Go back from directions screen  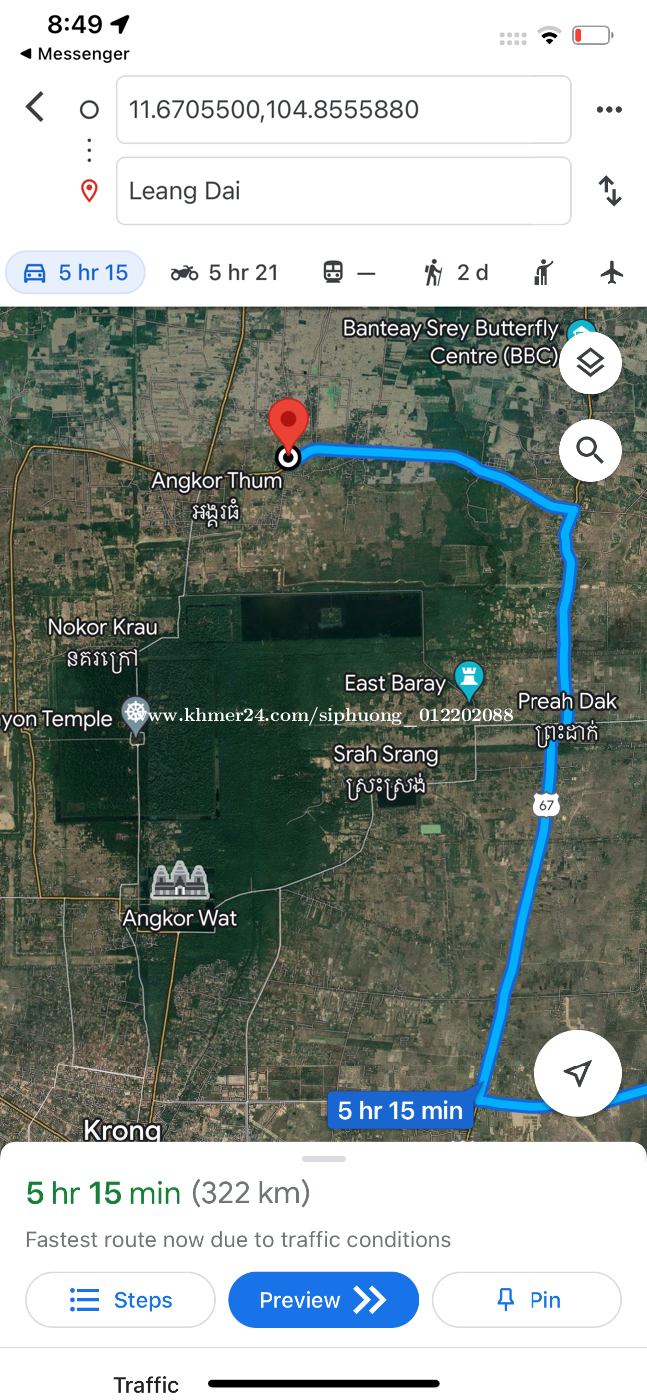(35, 107)
